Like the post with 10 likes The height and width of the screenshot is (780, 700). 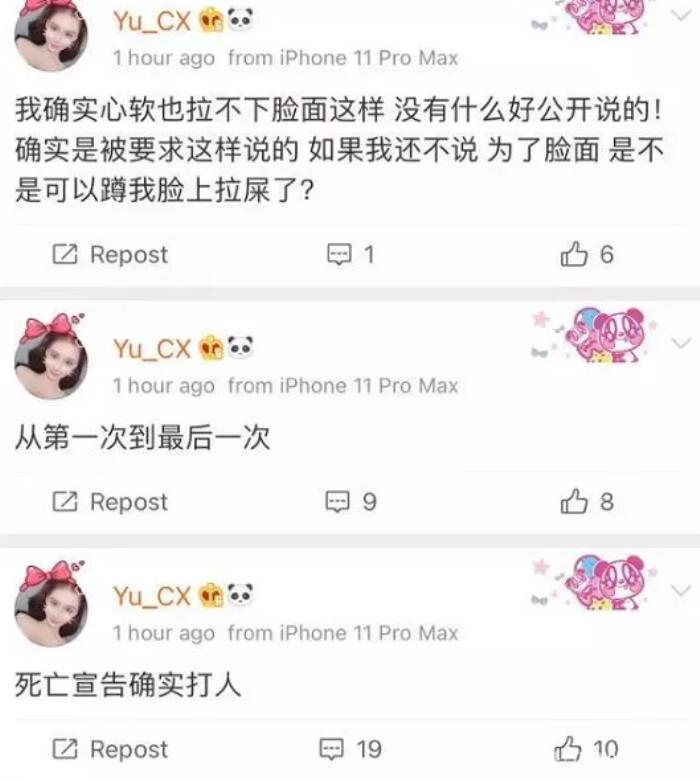[x=586, y=749]
